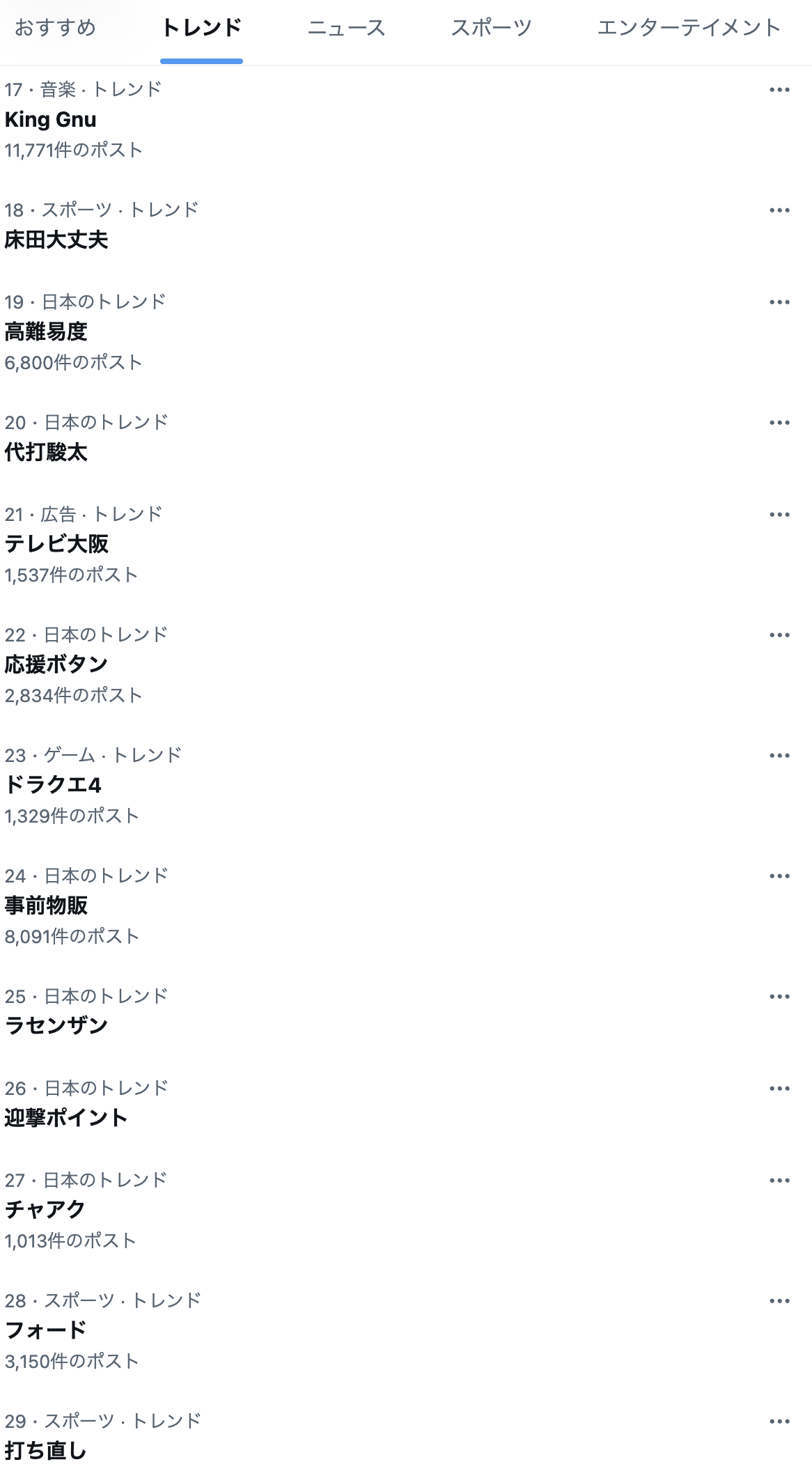Open the King Gnu trend
Image resolution: width=812 pixels, height=1478 pixels.
point(51,120)
